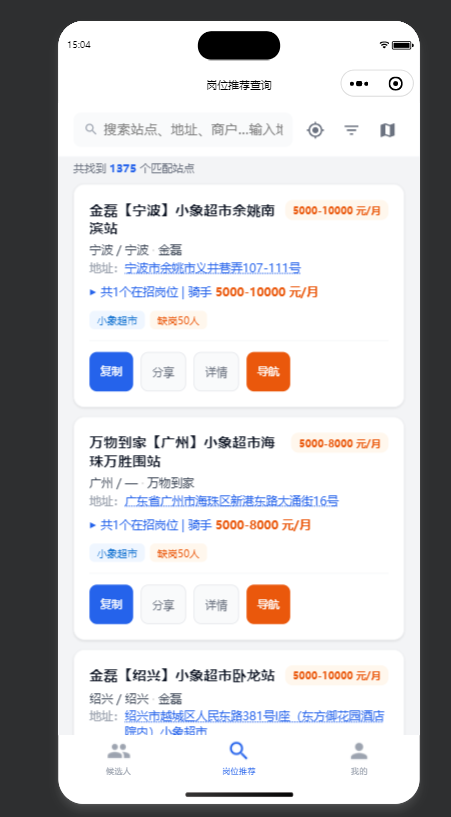This screenshot has height=817, width=451.
Task: Copy the 海珠万胜围站 station info
Action: (111, 604)
